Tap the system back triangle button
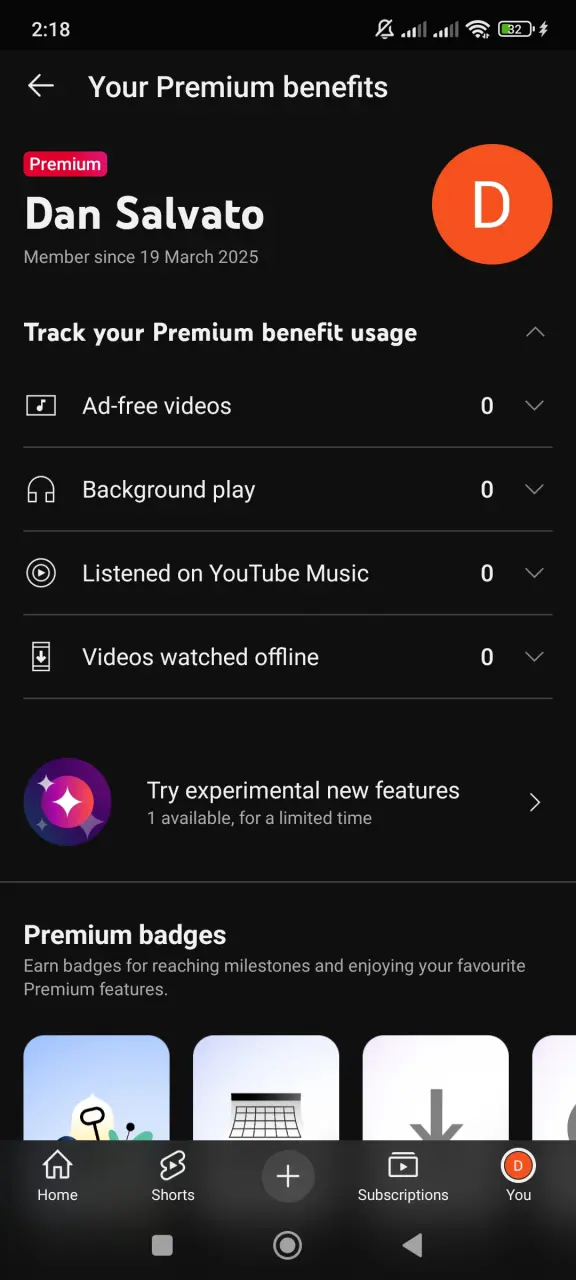 click(x=411, y=1244)
